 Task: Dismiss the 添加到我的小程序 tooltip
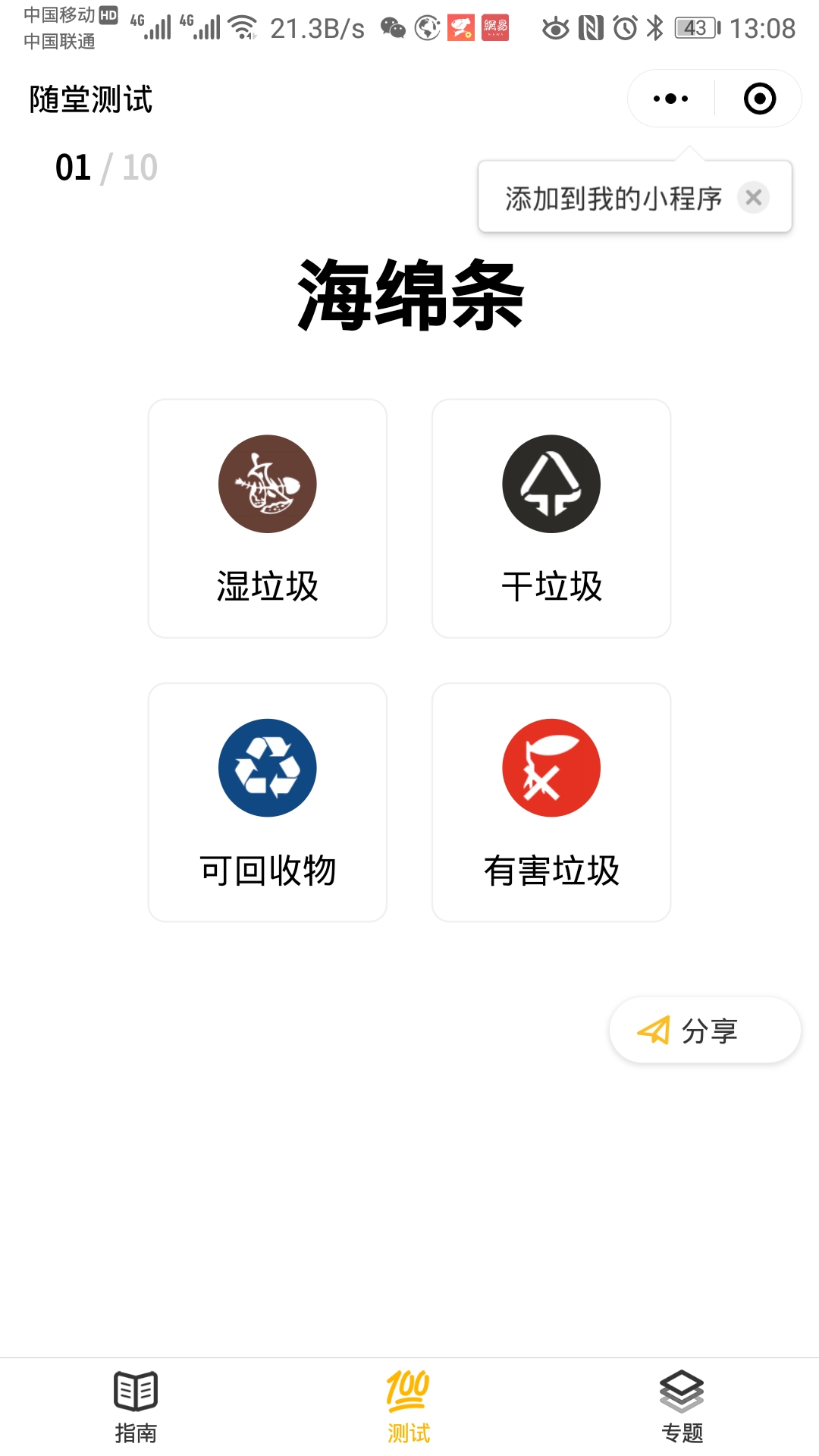click(x=754, y=198)
